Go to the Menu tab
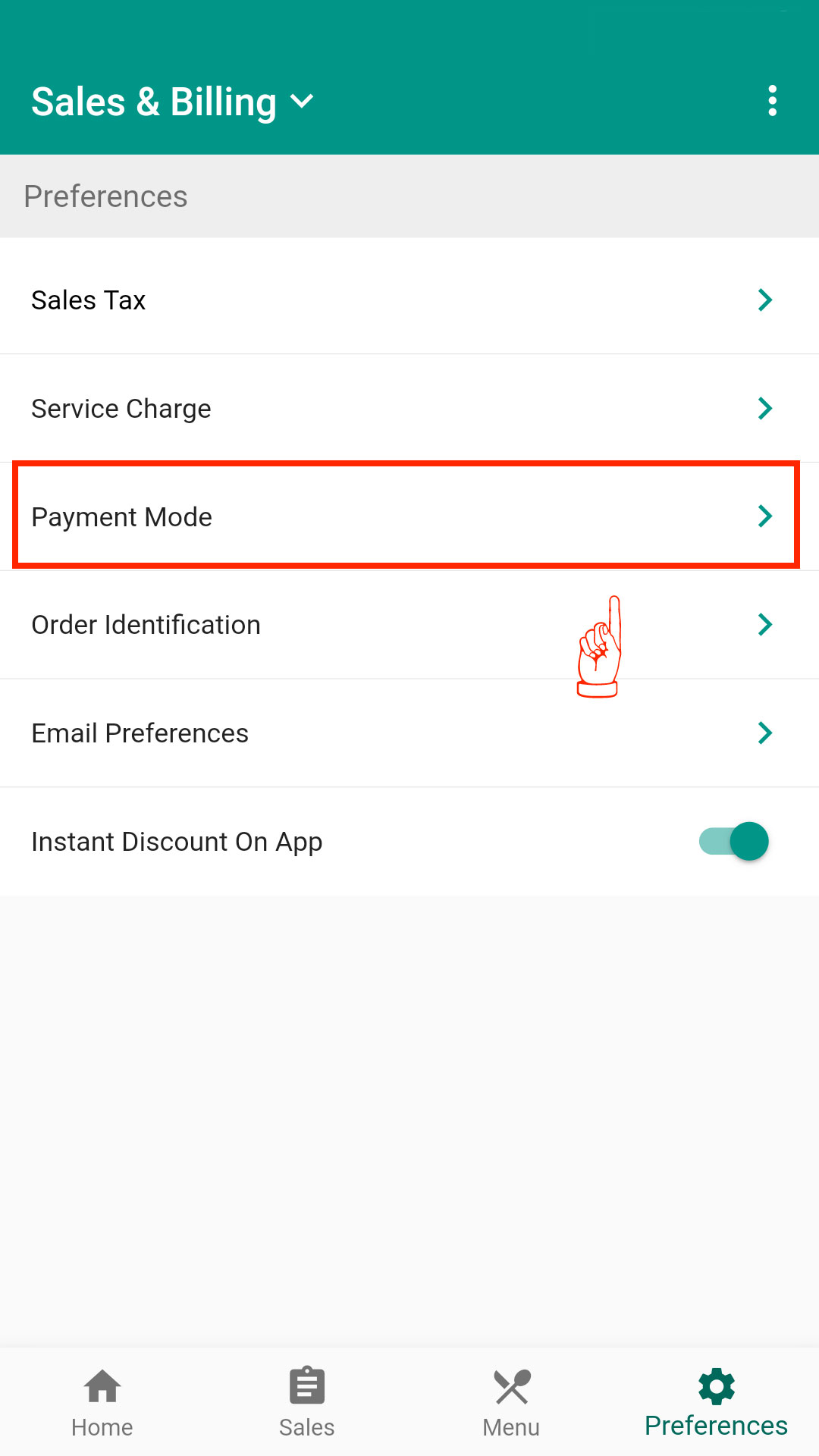Viewport: 819px width, 1456px height. tap(512, 1403)
